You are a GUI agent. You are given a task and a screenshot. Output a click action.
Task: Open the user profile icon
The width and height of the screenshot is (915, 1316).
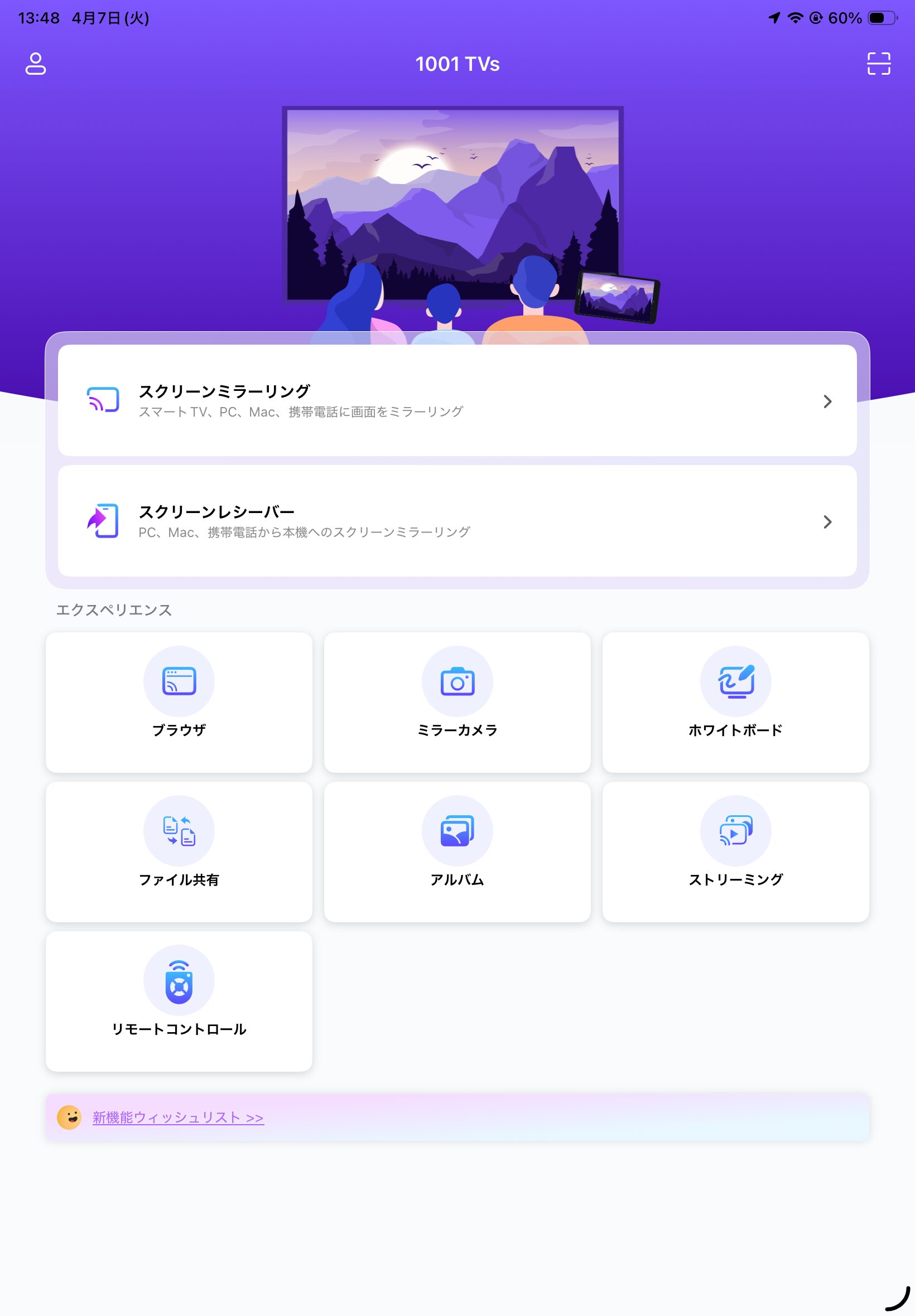coord(36,64)
